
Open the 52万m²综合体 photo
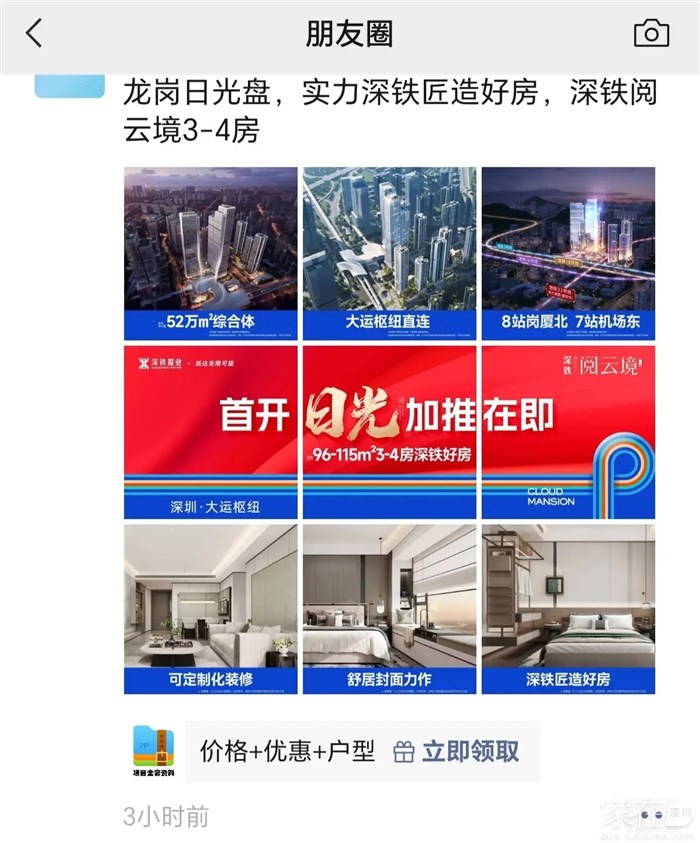click(x=211, y=254)
